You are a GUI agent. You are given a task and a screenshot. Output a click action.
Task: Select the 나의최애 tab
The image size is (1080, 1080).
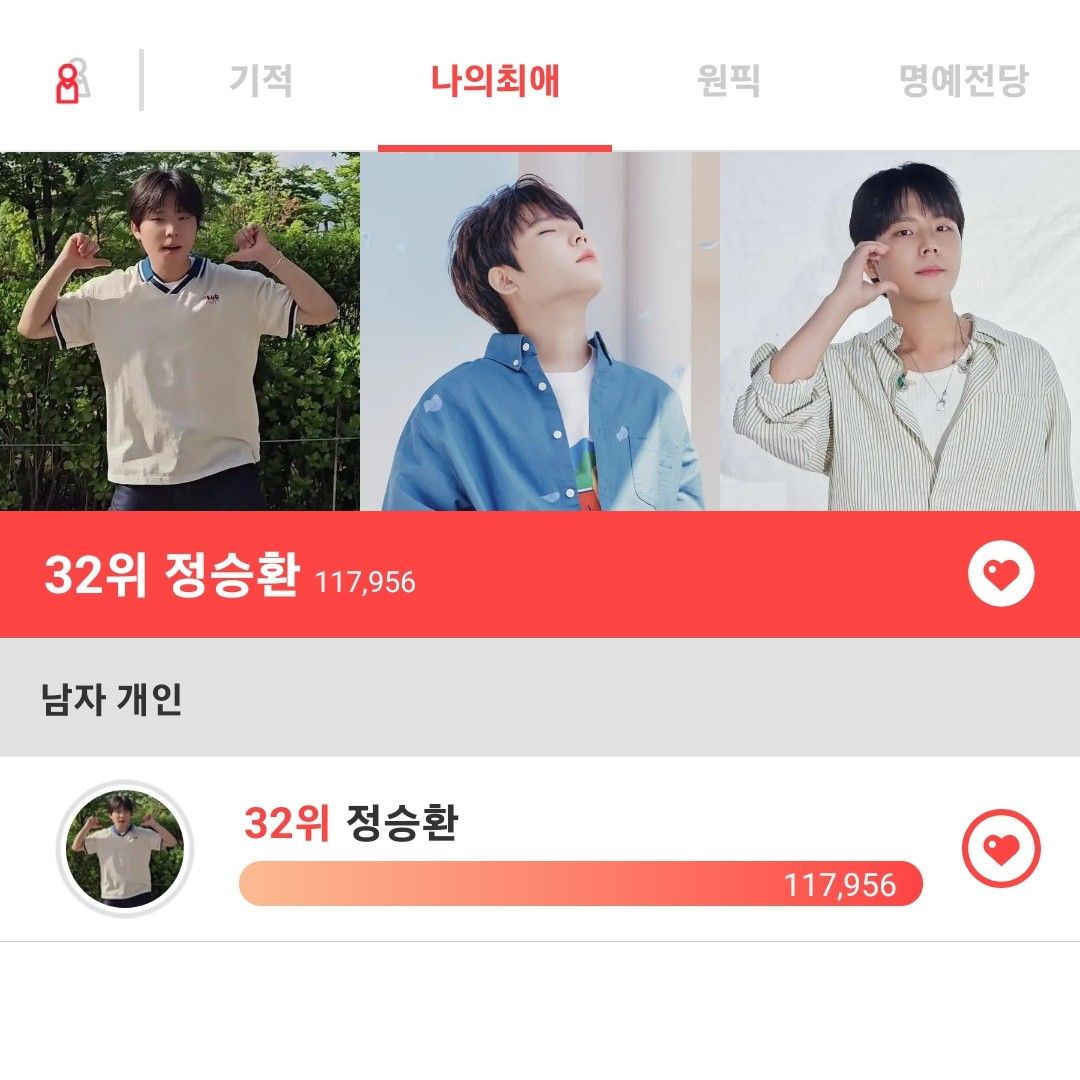495,80
